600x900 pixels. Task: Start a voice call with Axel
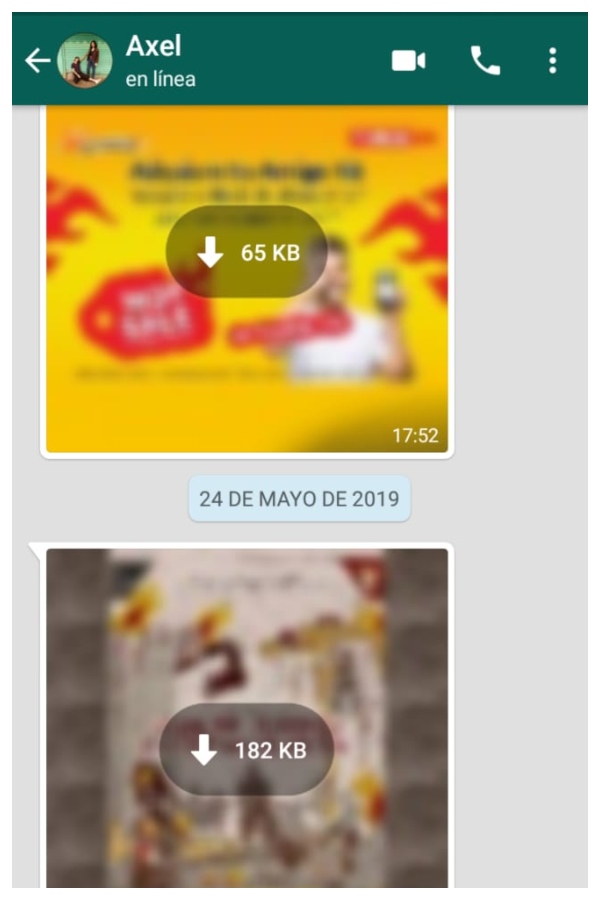[x=485, y=61]
